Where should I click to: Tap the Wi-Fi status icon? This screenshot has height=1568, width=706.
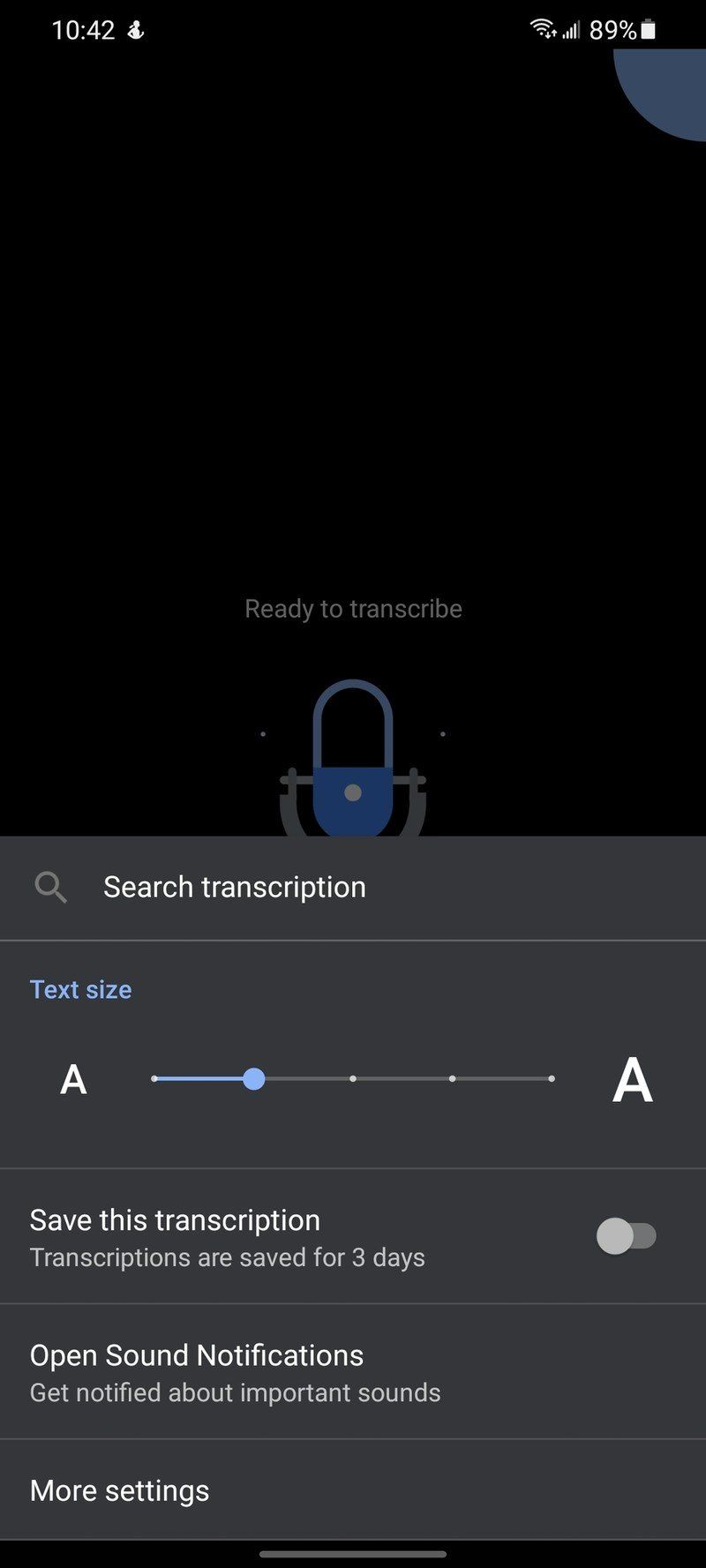click(542, 29)
